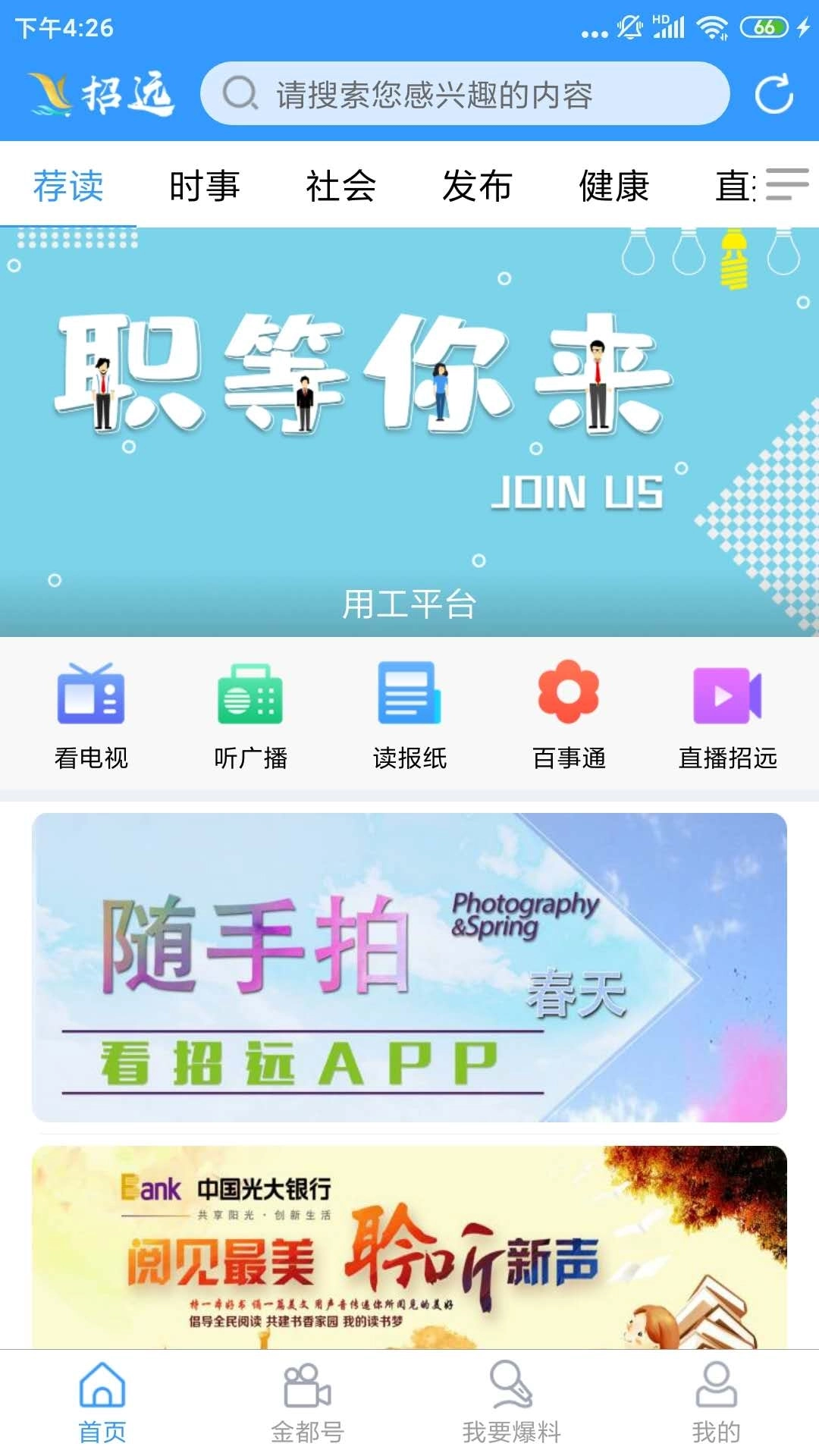This screenshot has height=1456, width=819.
Task: Select the 首页 home tab
Action: coord(102,1403)
